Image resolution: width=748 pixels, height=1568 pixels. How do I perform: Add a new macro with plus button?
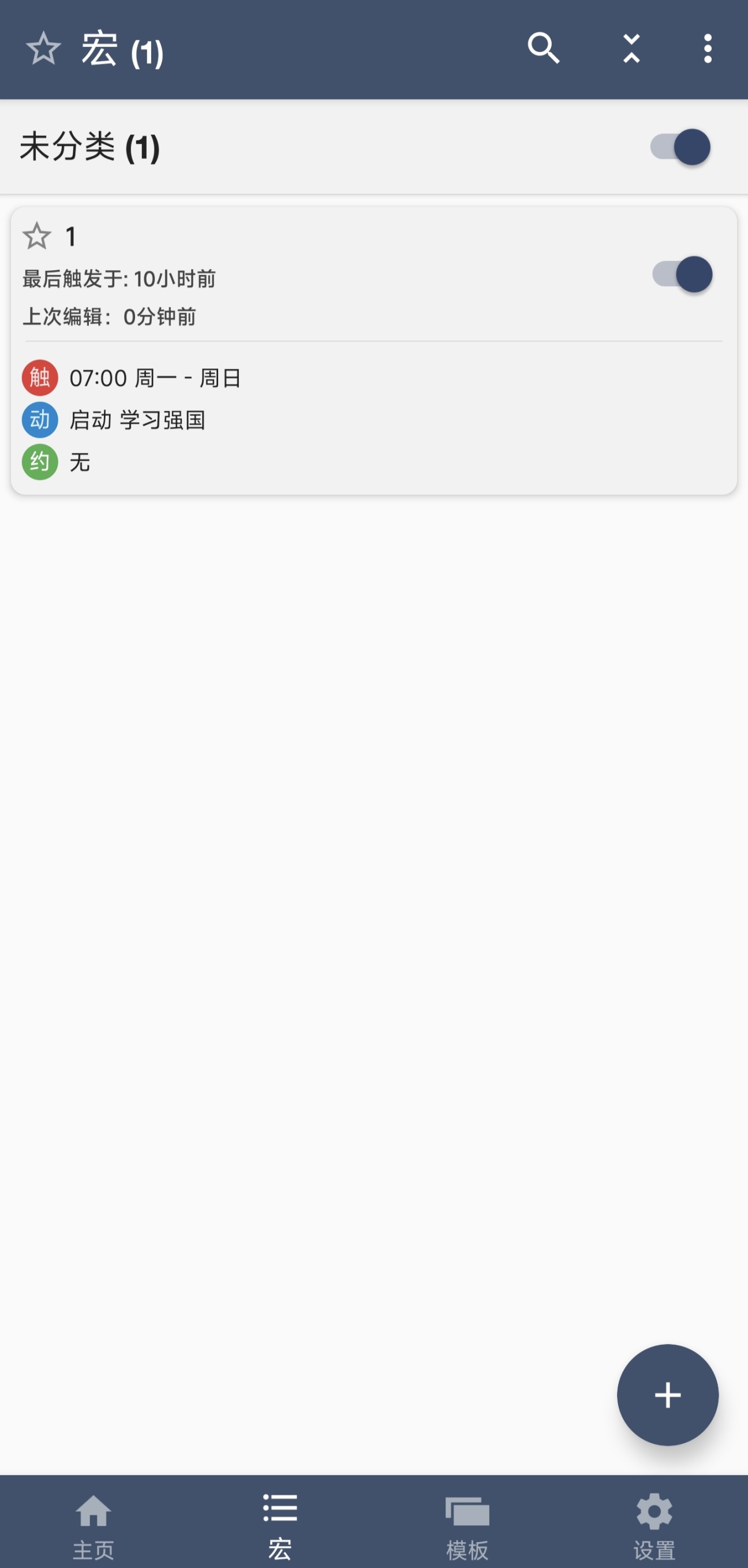667,1395
